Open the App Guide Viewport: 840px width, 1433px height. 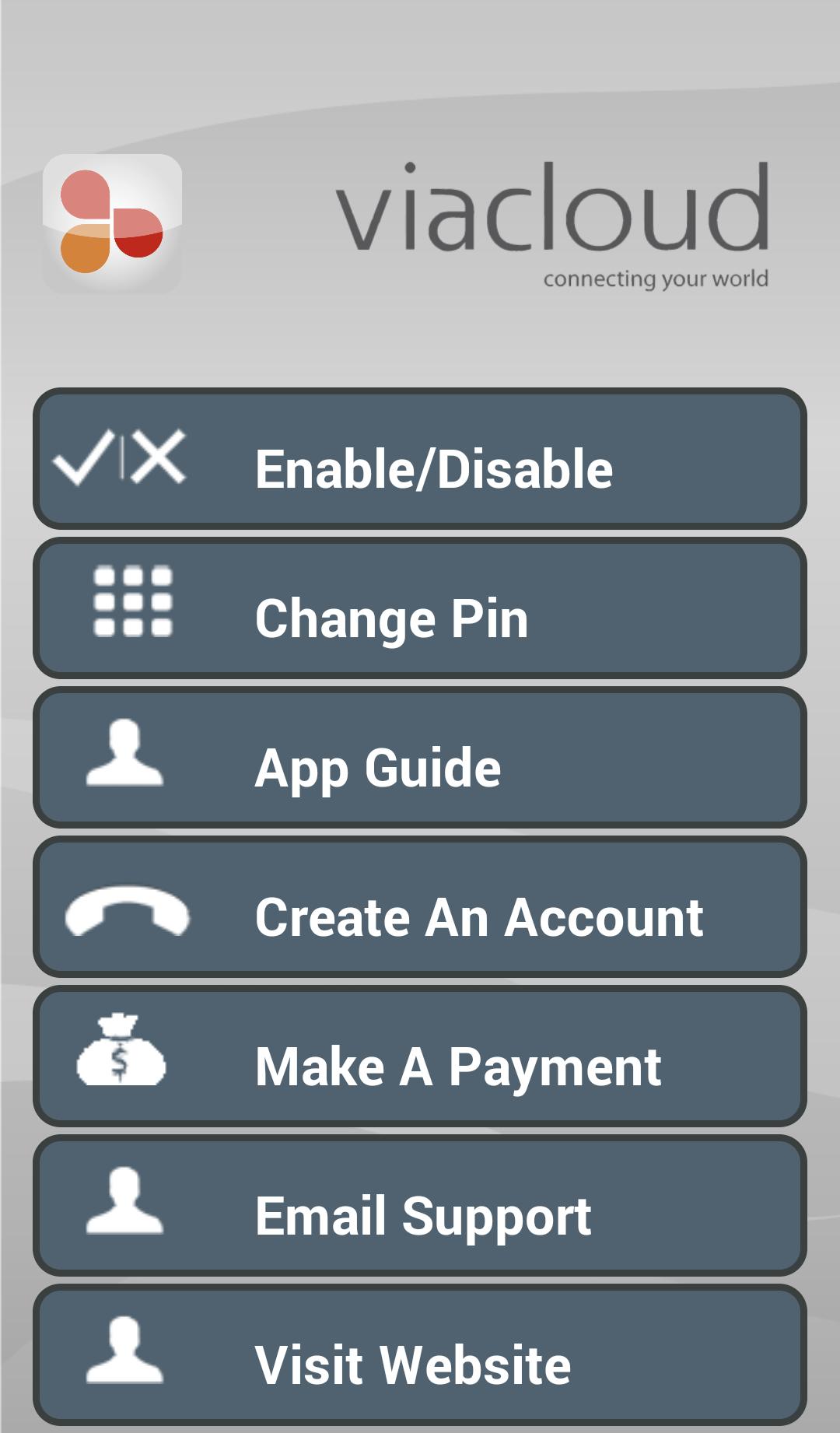click(x=420, y=758)
